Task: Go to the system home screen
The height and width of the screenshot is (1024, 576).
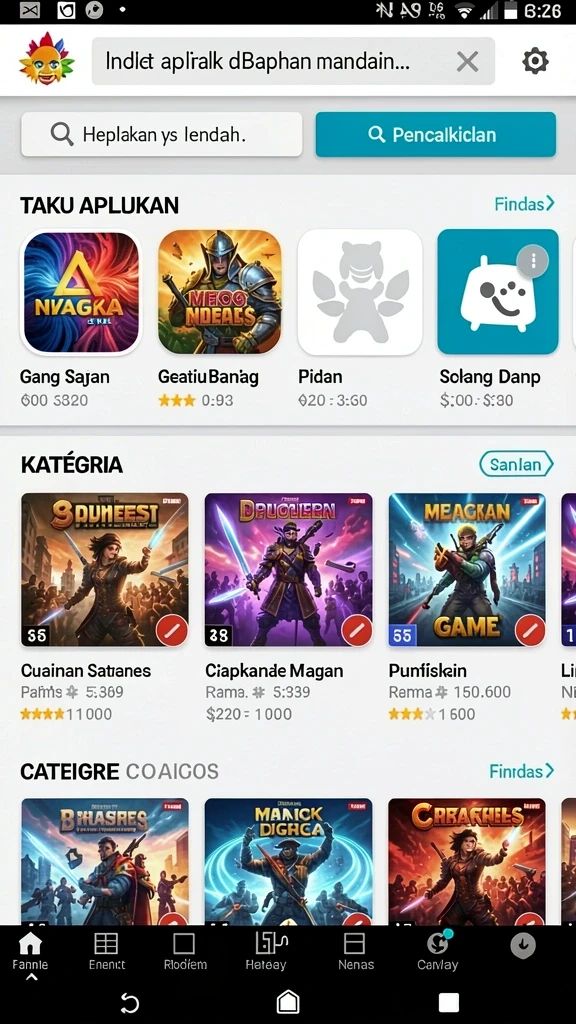Action: click(x=288, y=1002)
